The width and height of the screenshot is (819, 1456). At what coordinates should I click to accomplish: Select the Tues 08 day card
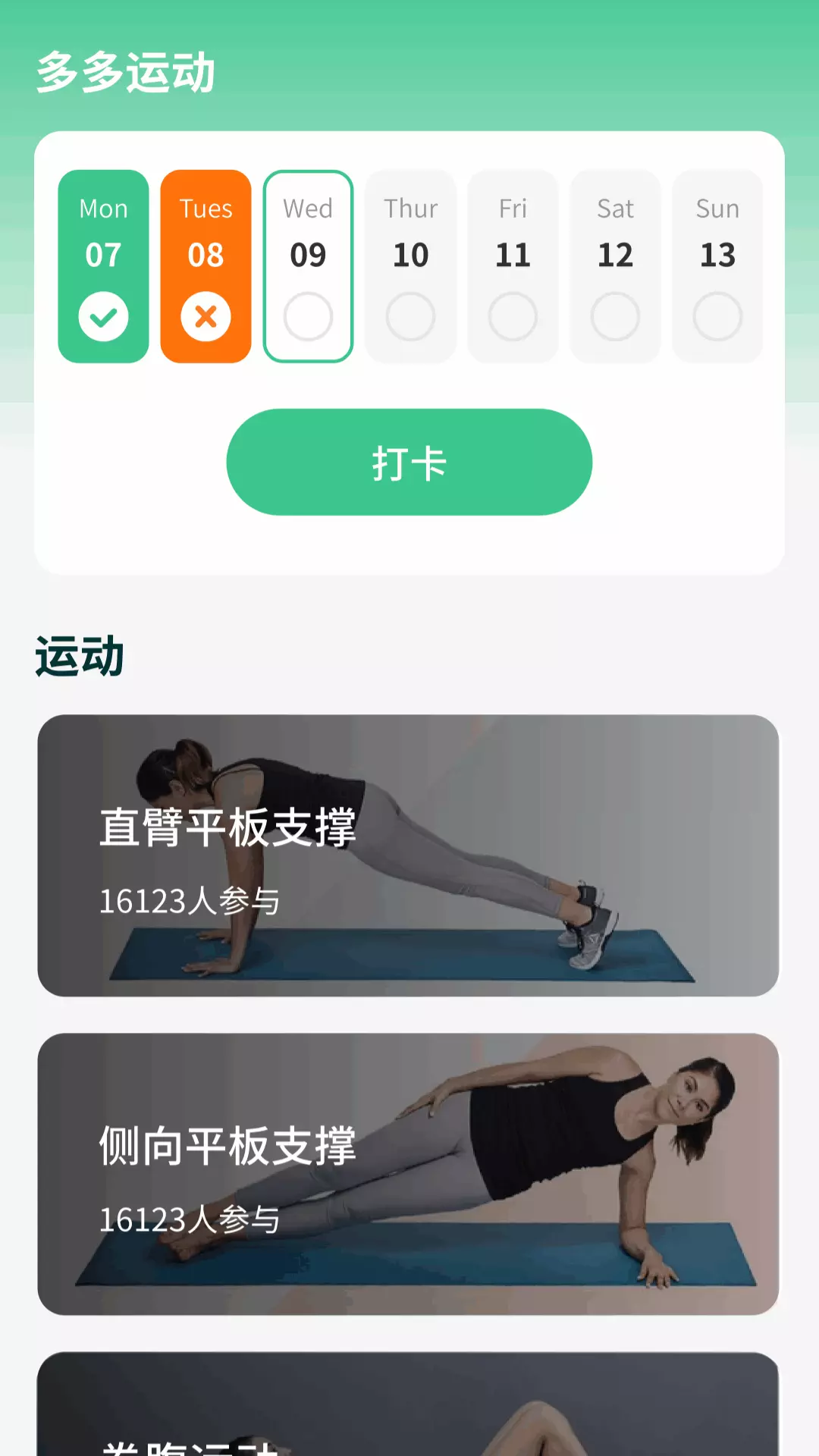(x=206, y=266)
